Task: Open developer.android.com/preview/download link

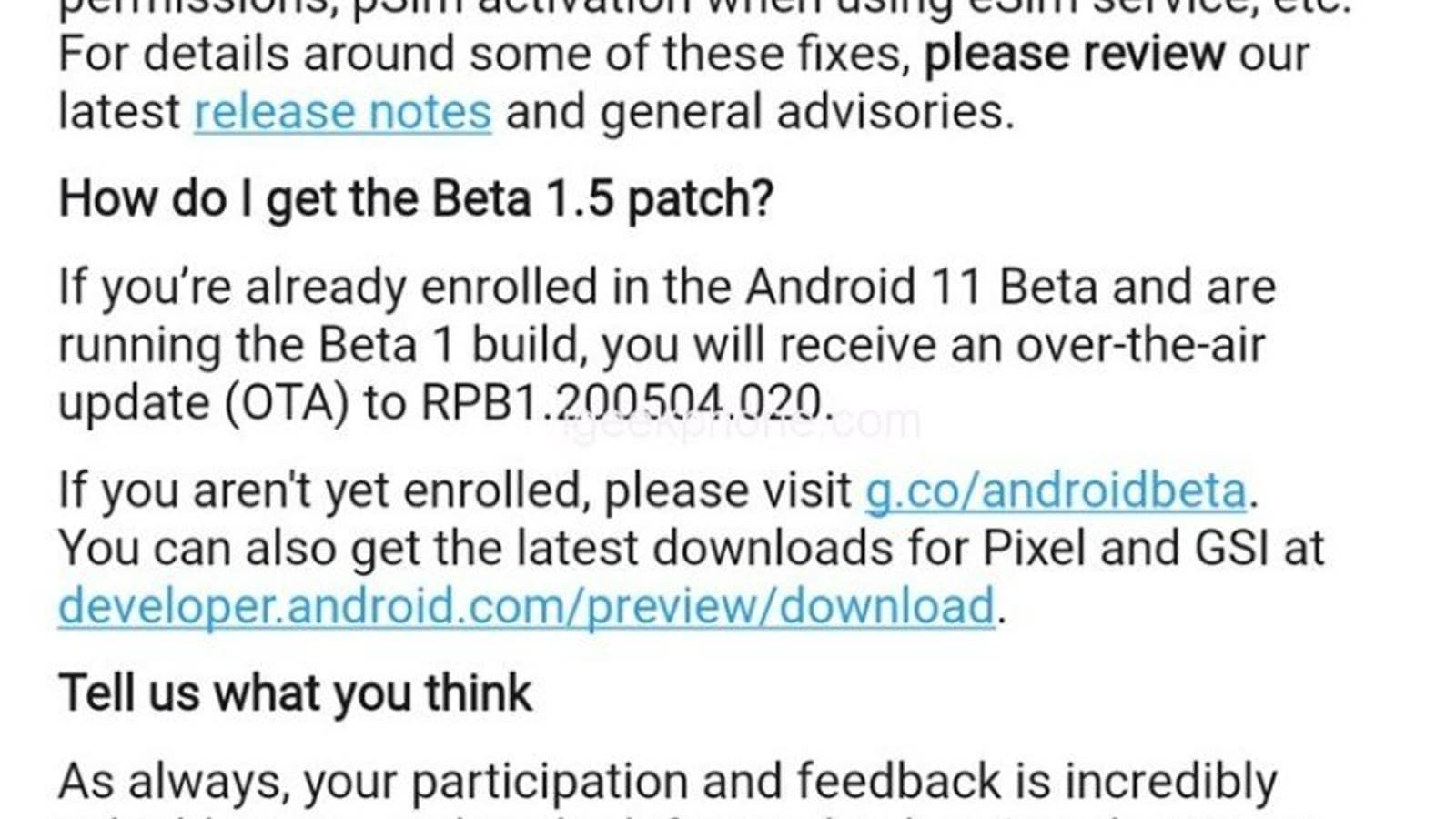Action: tap(526, 607)
